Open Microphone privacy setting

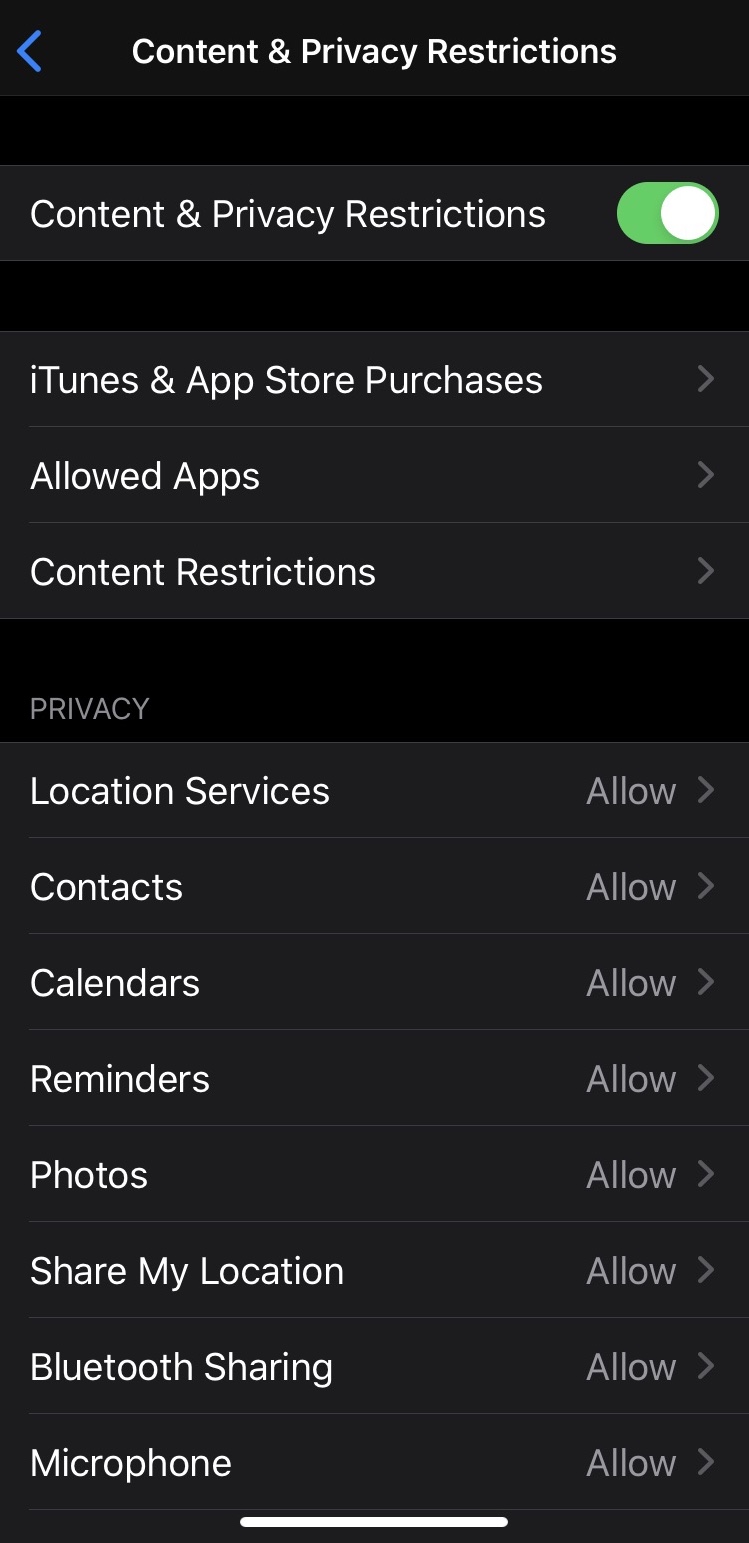pos(374,1463)
